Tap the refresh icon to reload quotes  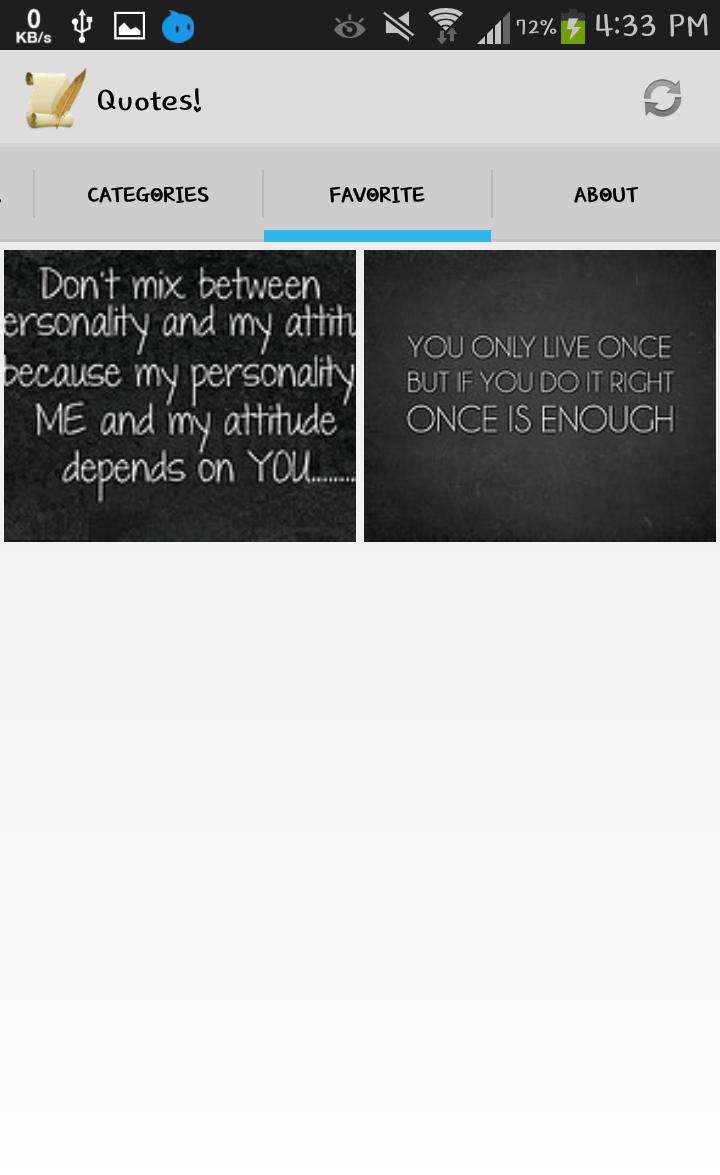point(663,97)
